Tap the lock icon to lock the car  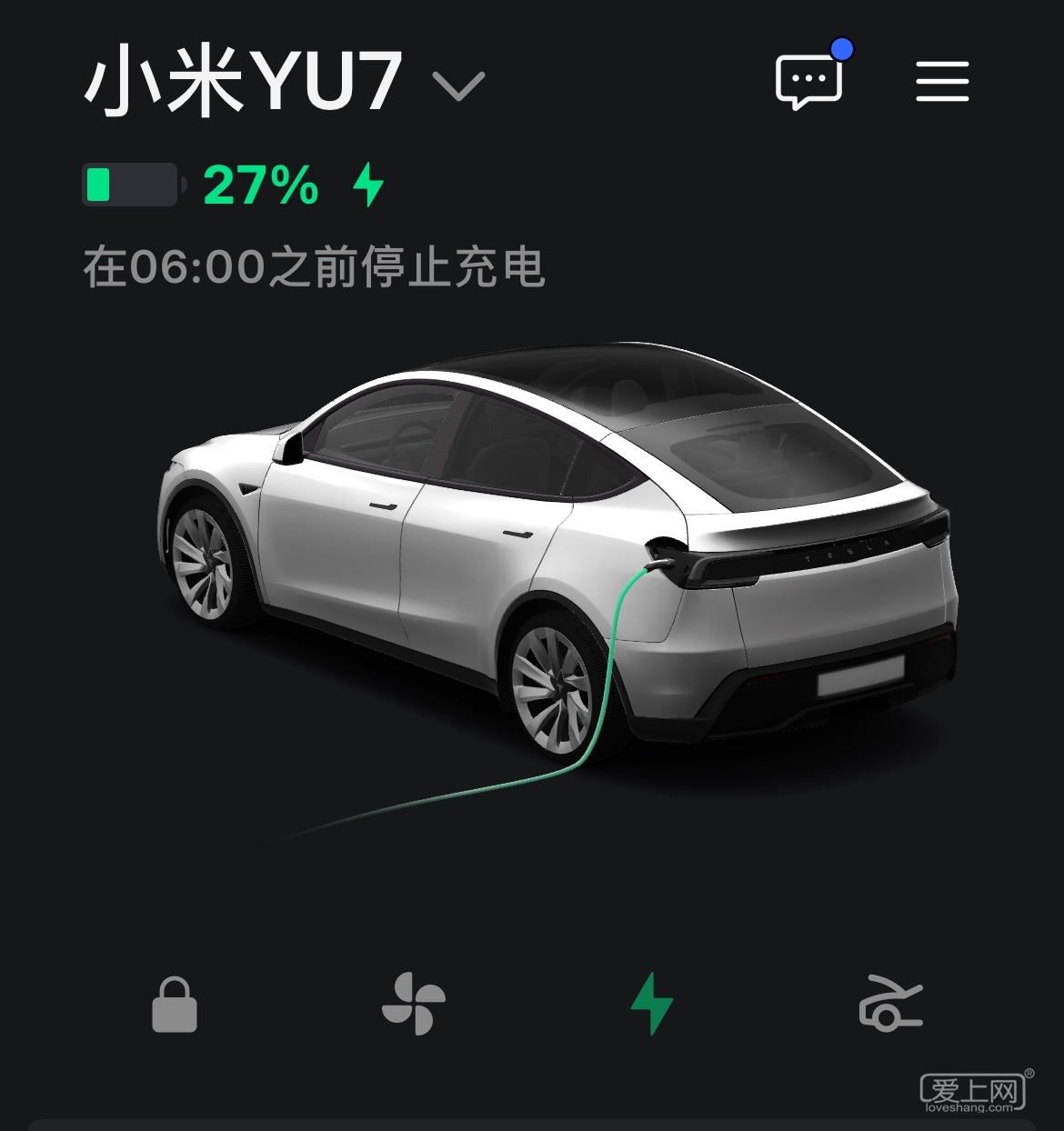[175, 1005]
